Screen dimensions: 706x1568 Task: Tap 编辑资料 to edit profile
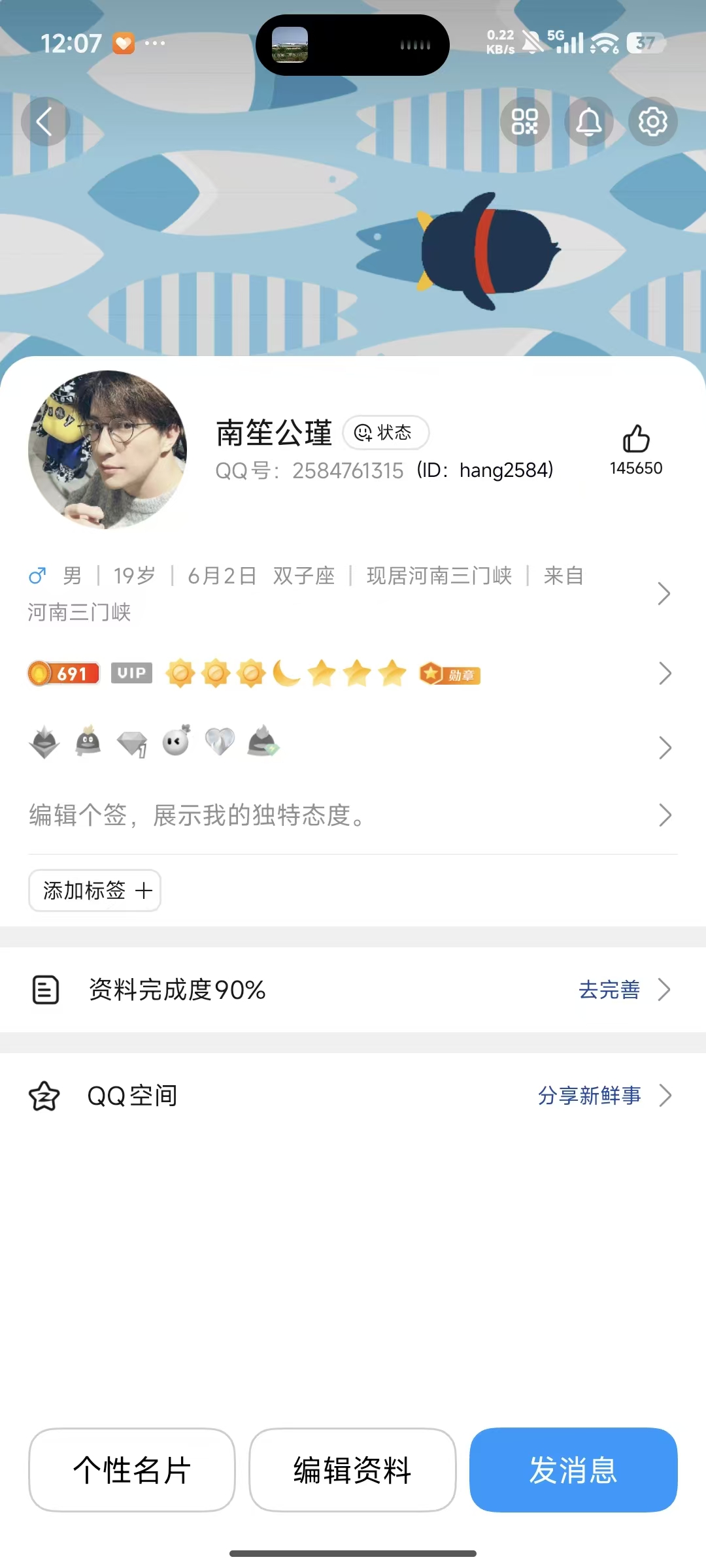[352, 1470]
